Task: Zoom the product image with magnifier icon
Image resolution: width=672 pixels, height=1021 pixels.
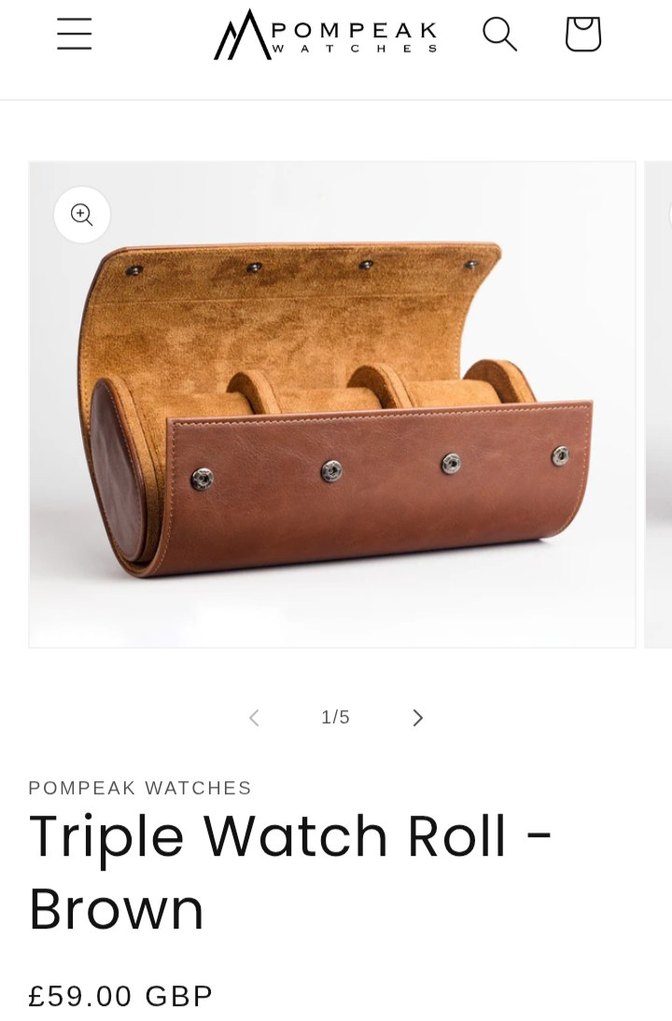Action: [x=82, y=214]
